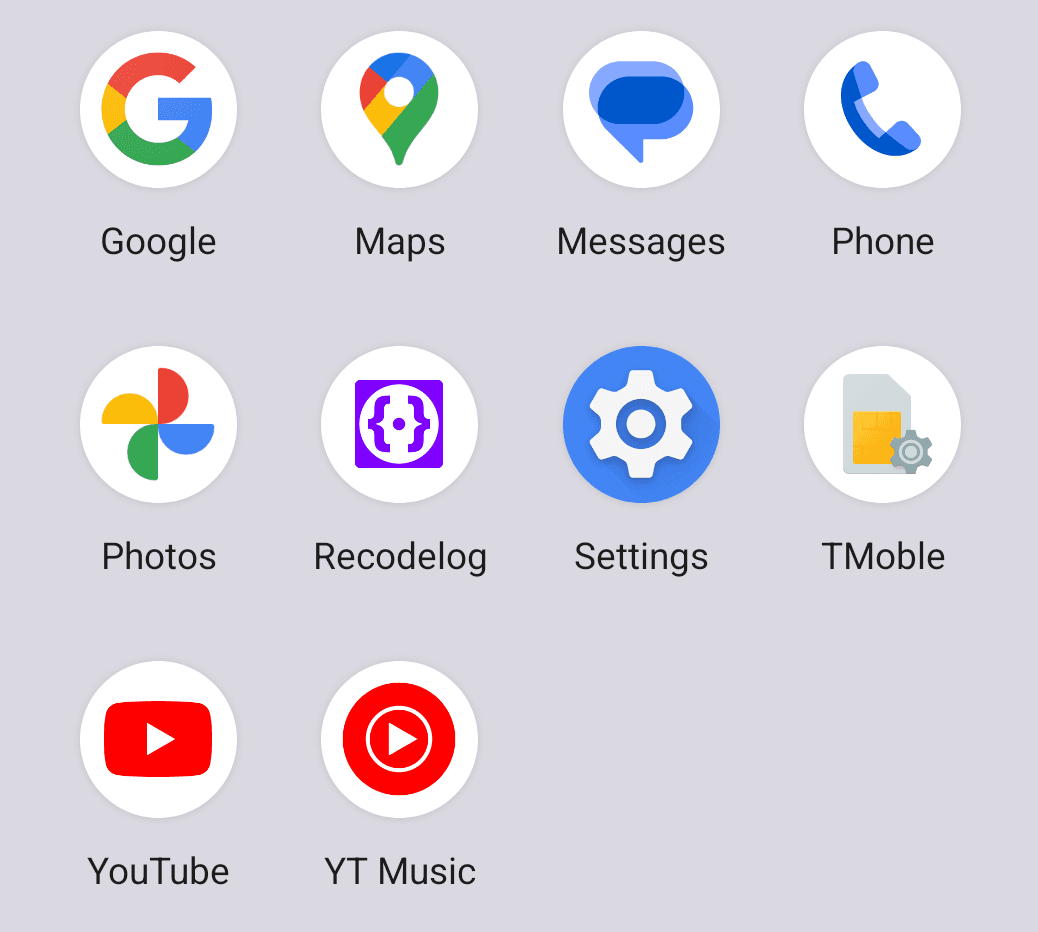The height and width of the screenshot is (932, 1038).
Task: Open Google Photos
Action: click(x=158, y=424)
